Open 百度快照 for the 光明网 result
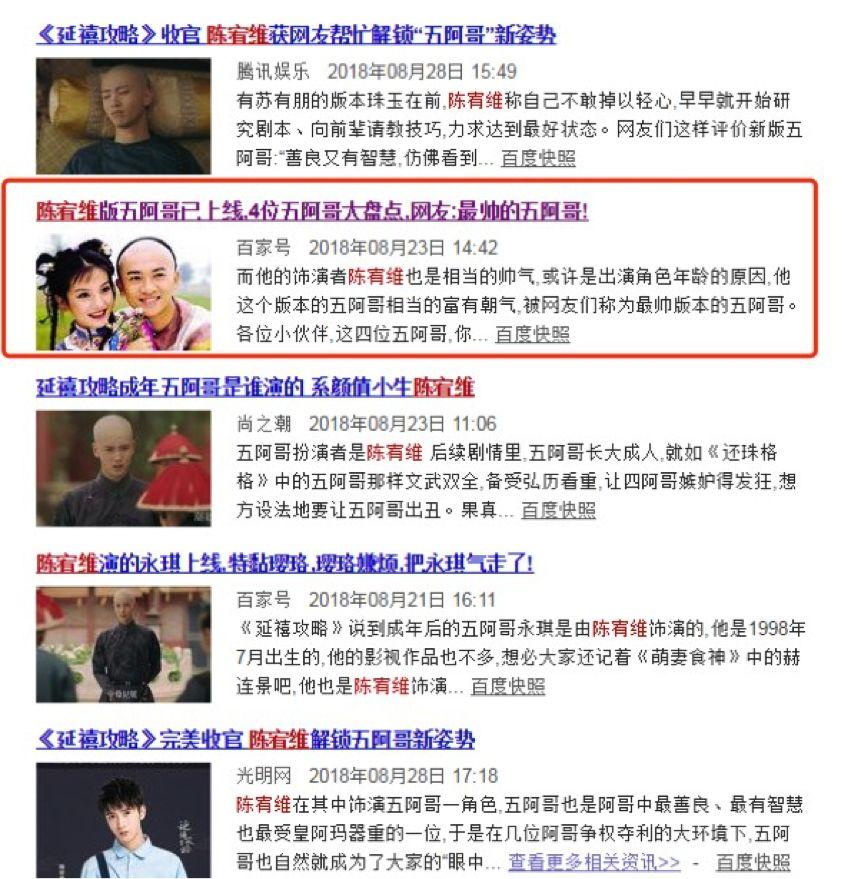The height and width of the screenshot is (879, 864). click(753, 862)
